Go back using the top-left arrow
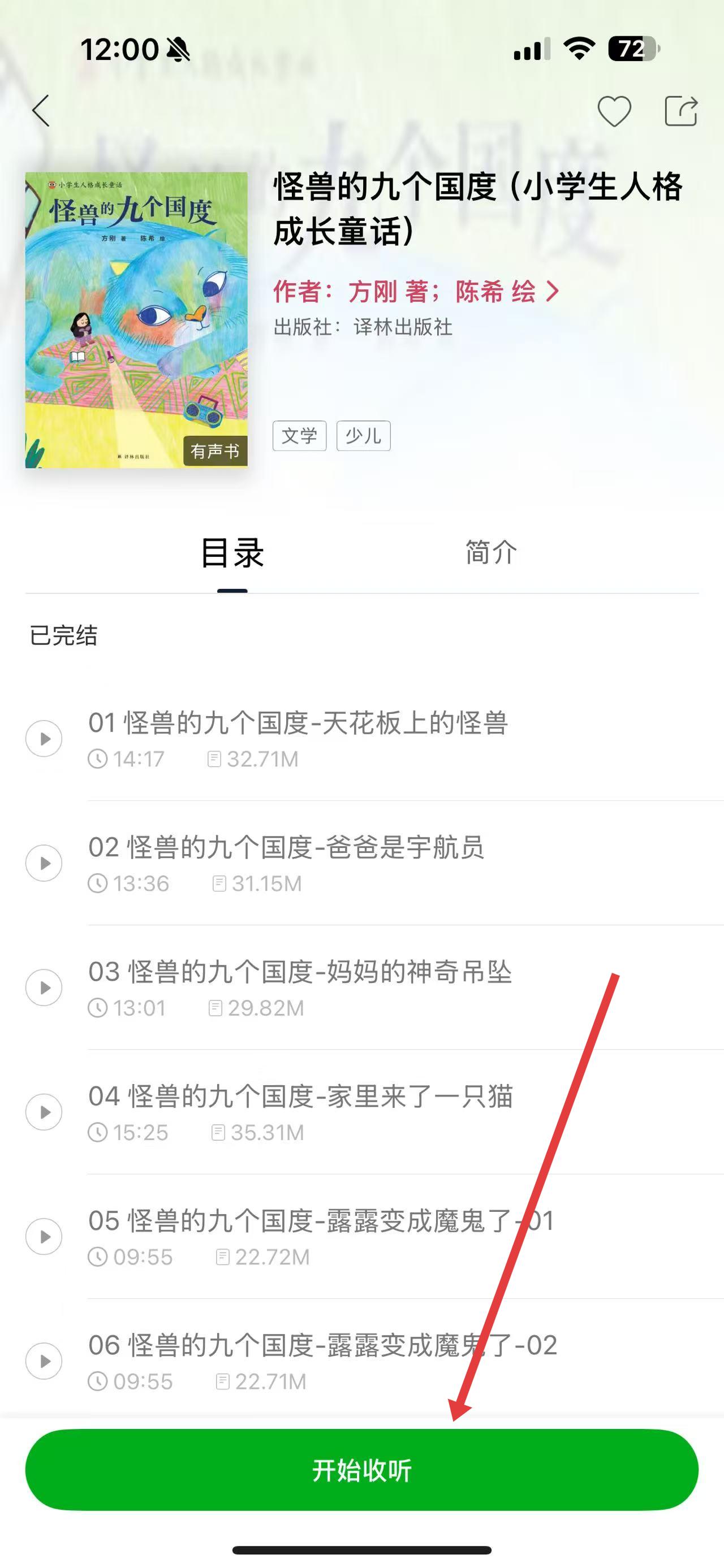 coord(41,111)
